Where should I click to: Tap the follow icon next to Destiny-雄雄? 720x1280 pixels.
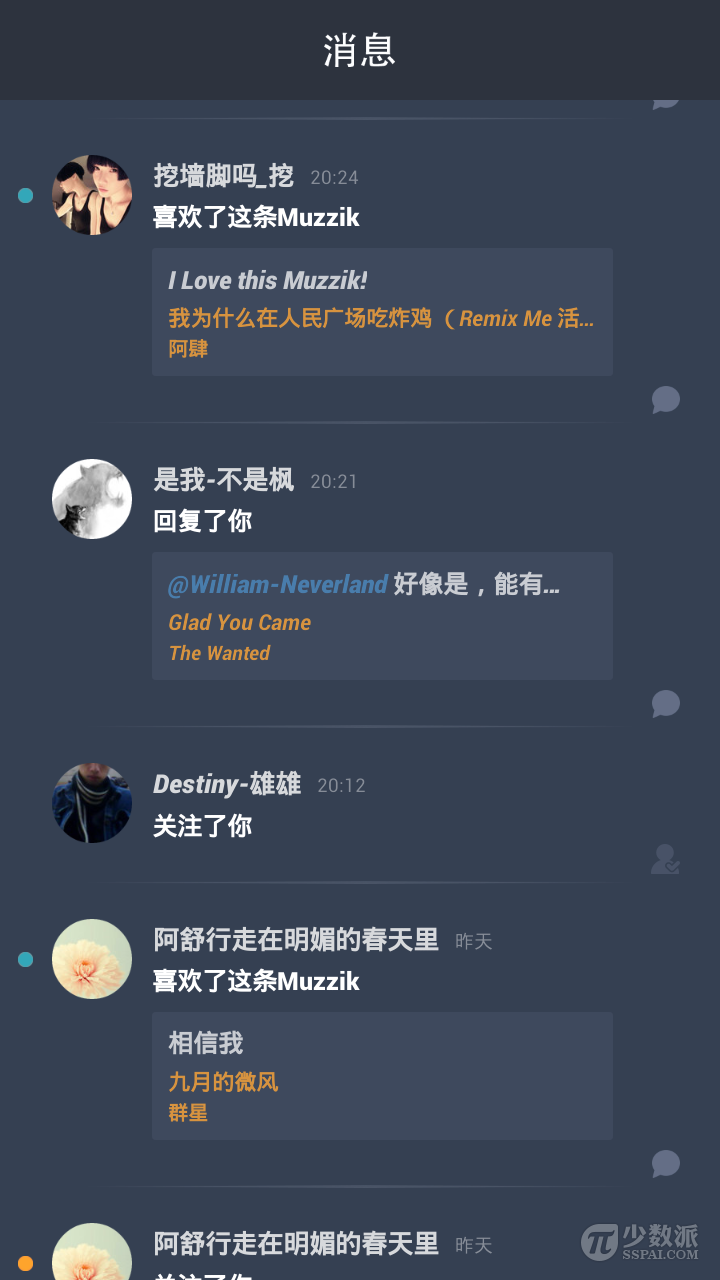666,859
